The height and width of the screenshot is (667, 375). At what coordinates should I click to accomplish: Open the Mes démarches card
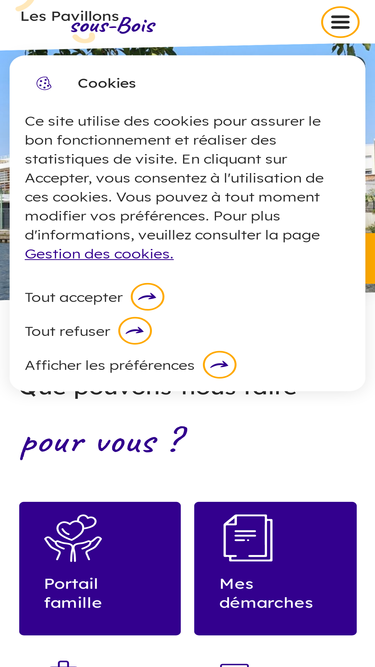coord(276,568)
